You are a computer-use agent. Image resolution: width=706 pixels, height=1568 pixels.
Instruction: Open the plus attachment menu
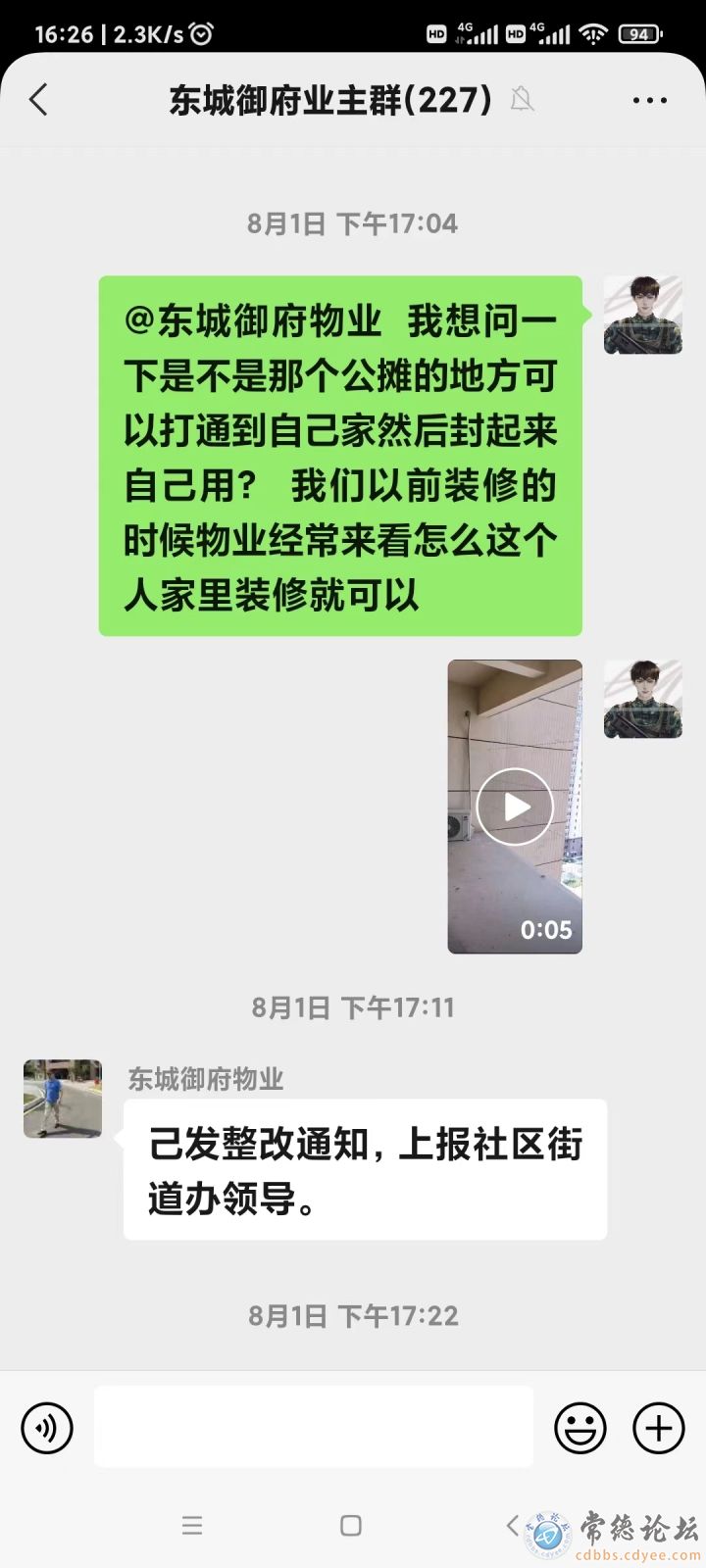pos(658,1427)
